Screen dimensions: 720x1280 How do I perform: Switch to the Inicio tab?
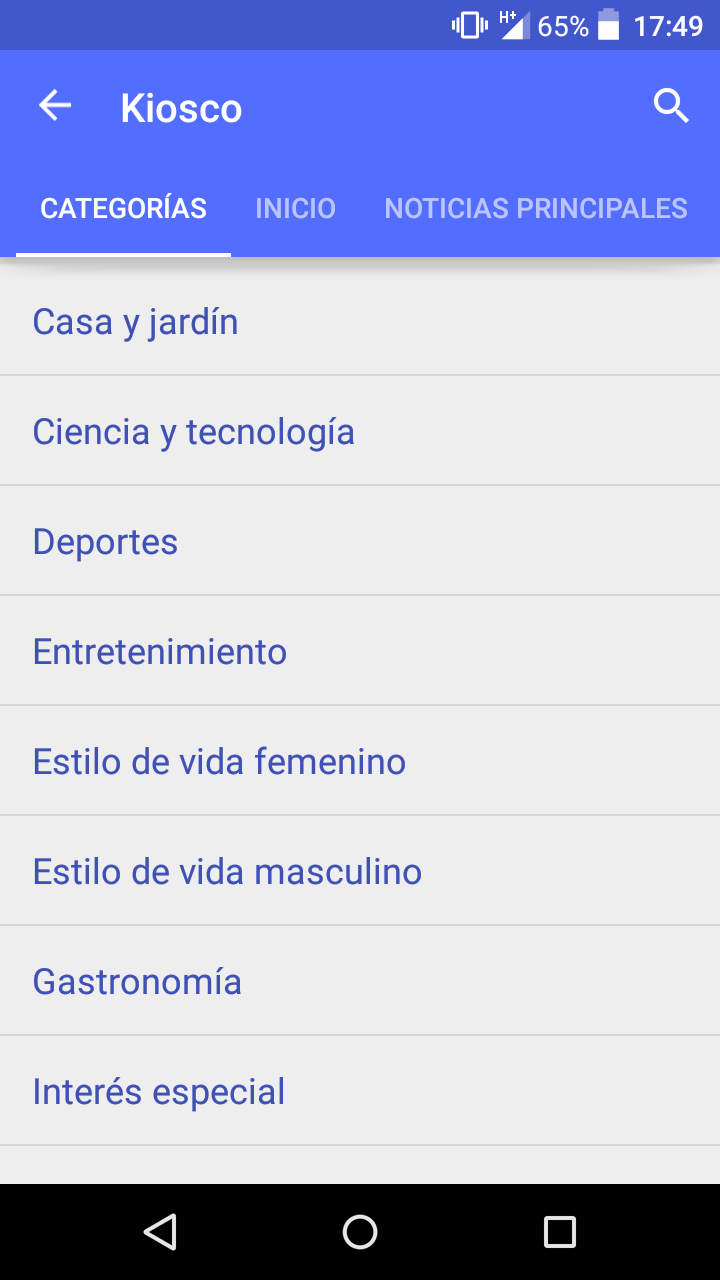[295, 208]
